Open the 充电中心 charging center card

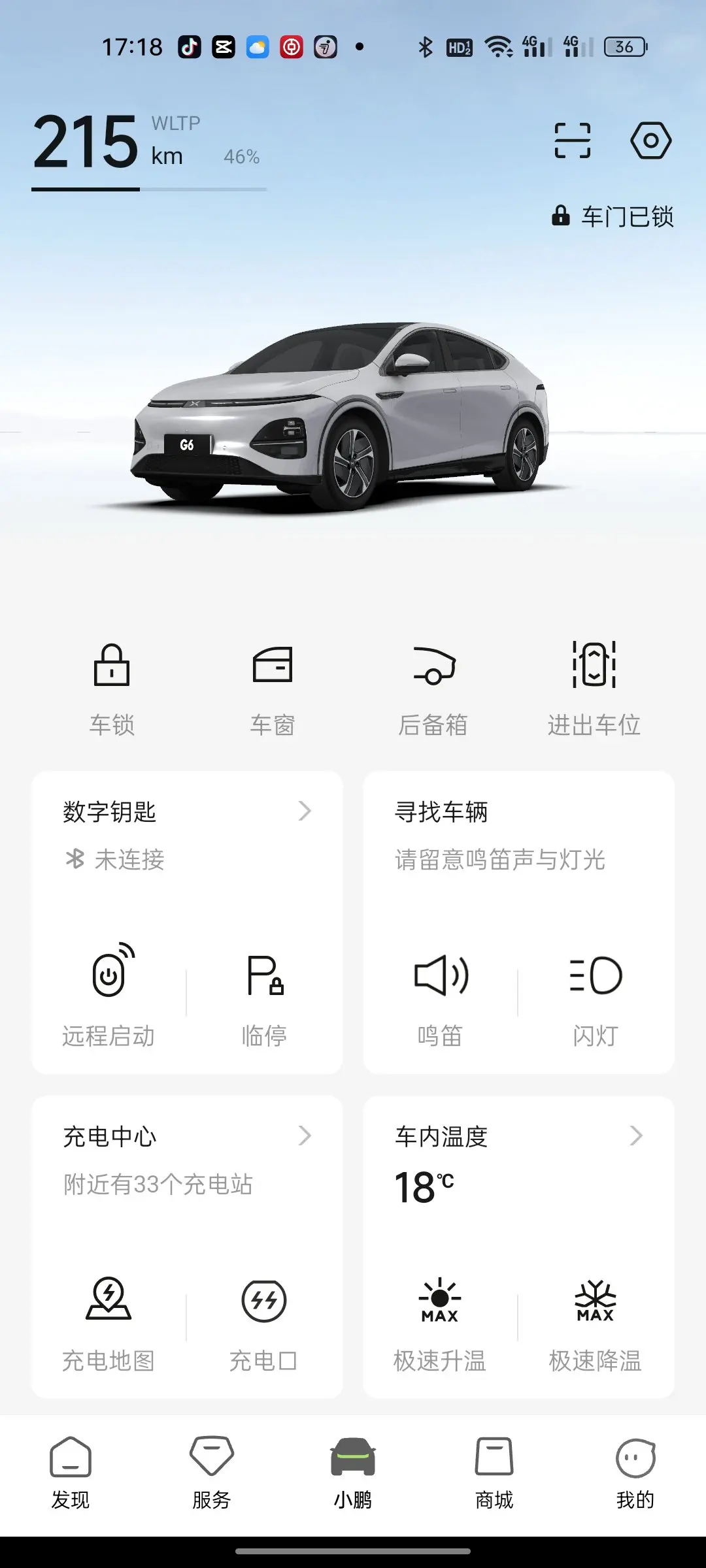tap(187, 1160)
